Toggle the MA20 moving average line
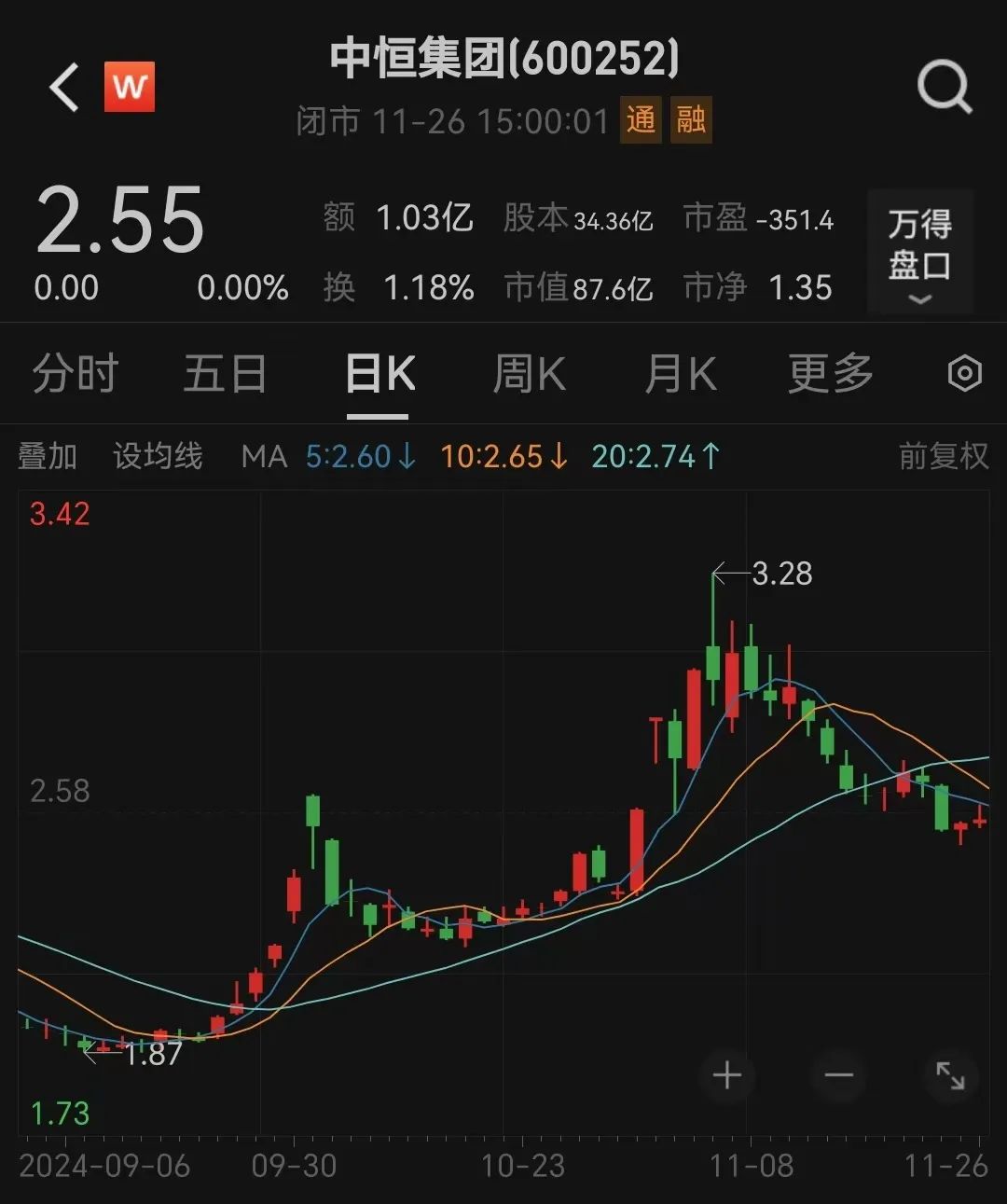Viewport: 1007px width, 1204px height. 654,456
